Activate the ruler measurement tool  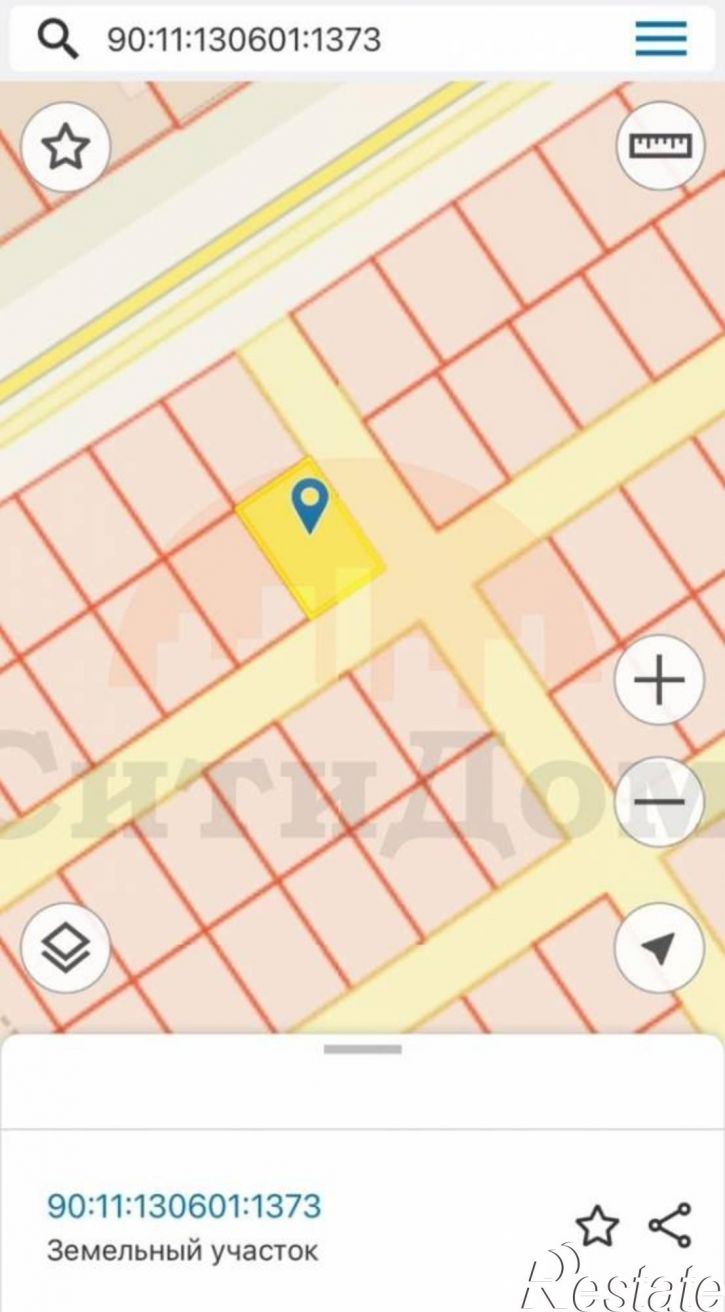click(x=660, y=146)
